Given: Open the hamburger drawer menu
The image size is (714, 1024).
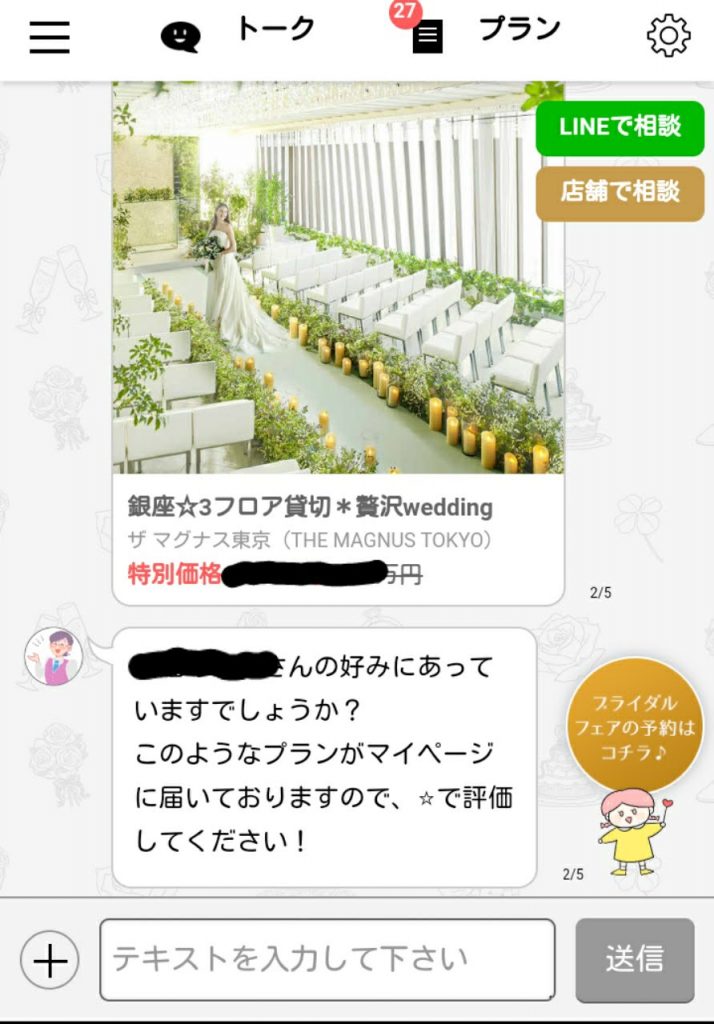Looking at the screenshot, I should (49, 36).
